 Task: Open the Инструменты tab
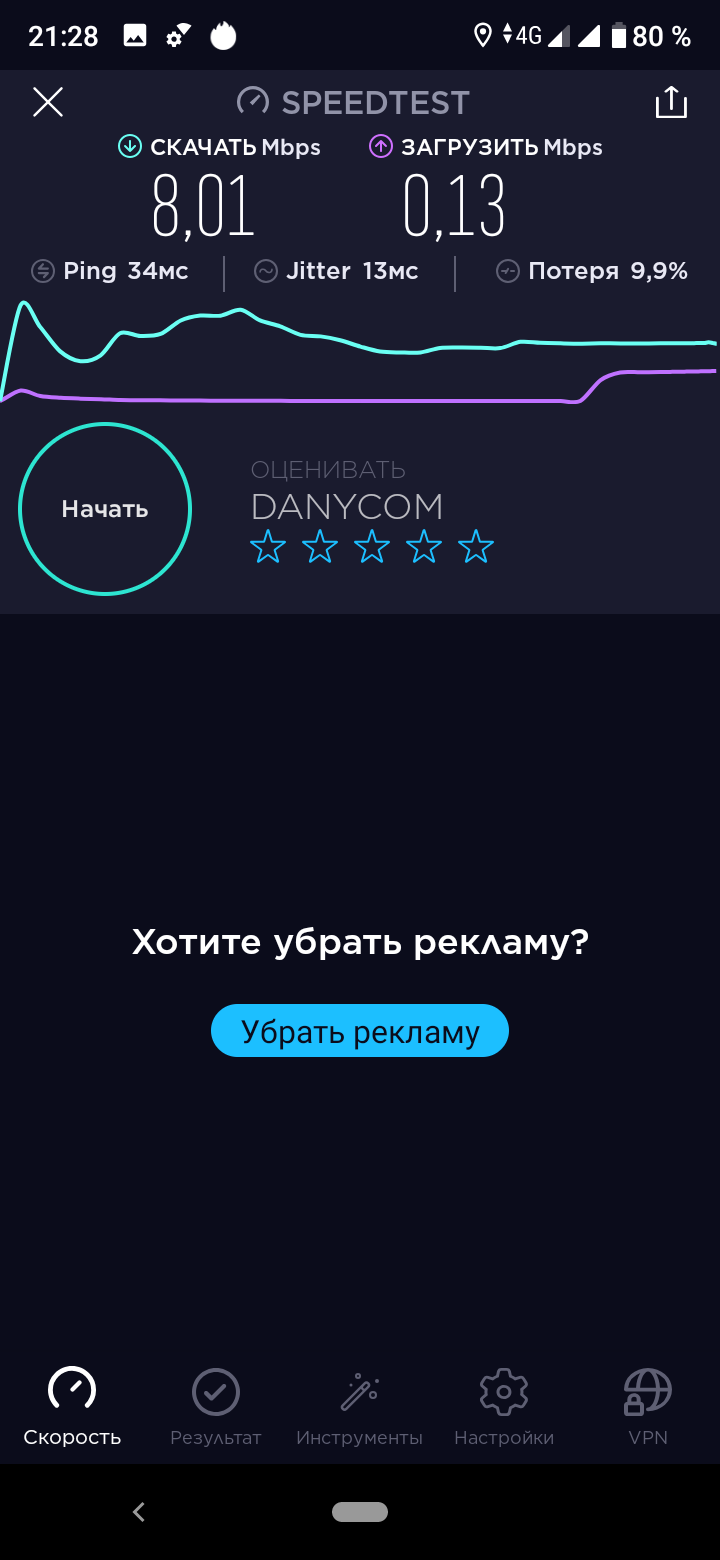(359, 1408)
